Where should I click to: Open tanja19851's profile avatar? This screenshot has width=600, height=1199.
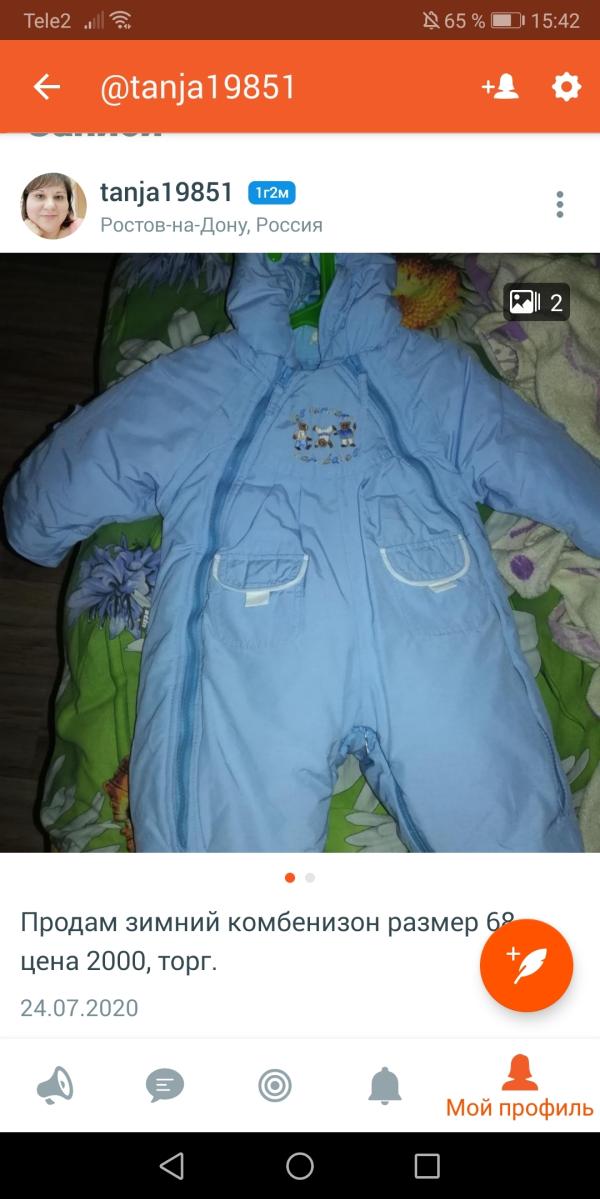53,205
